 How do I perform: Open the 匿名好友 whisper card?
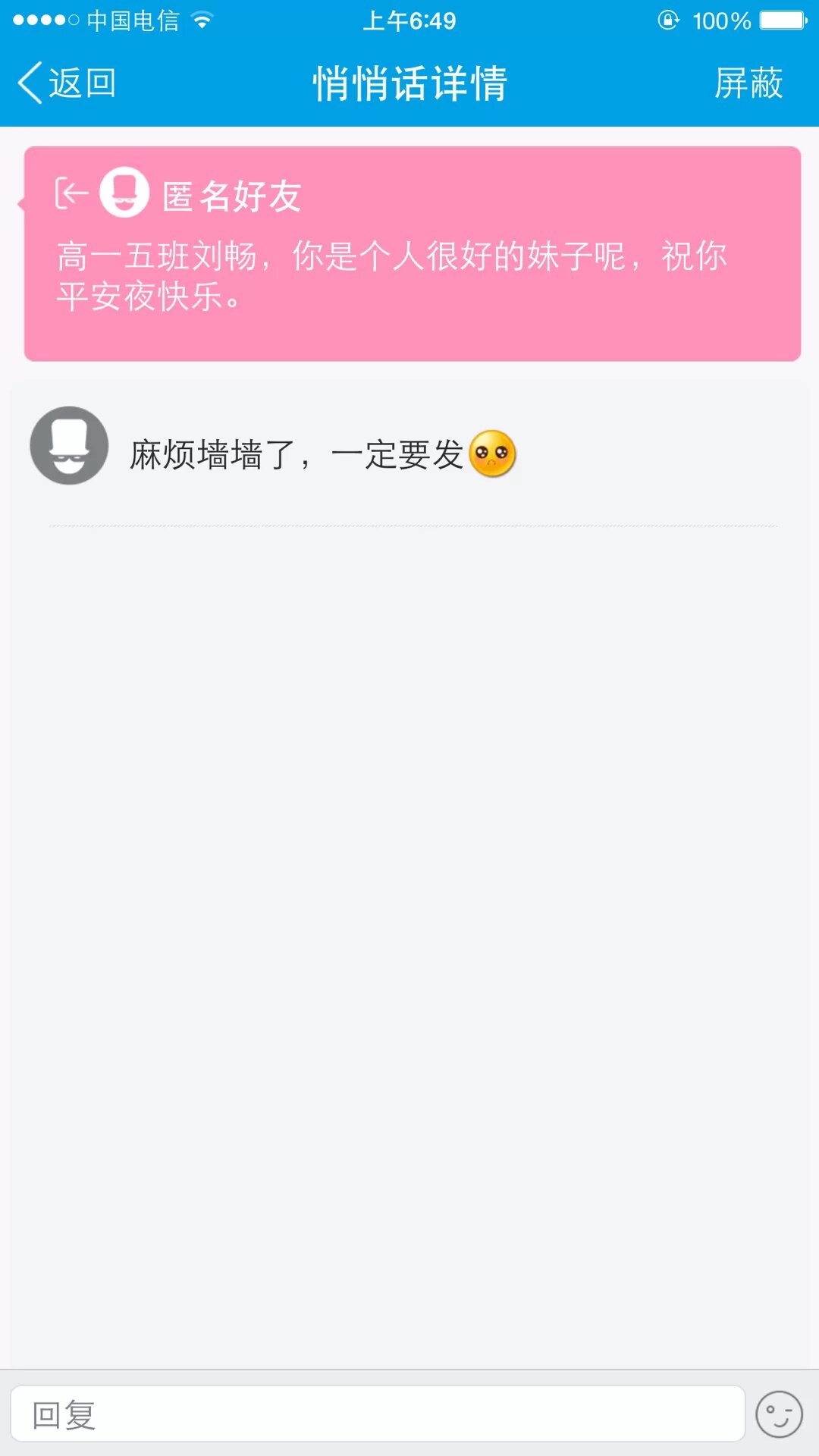pos(413,253)
